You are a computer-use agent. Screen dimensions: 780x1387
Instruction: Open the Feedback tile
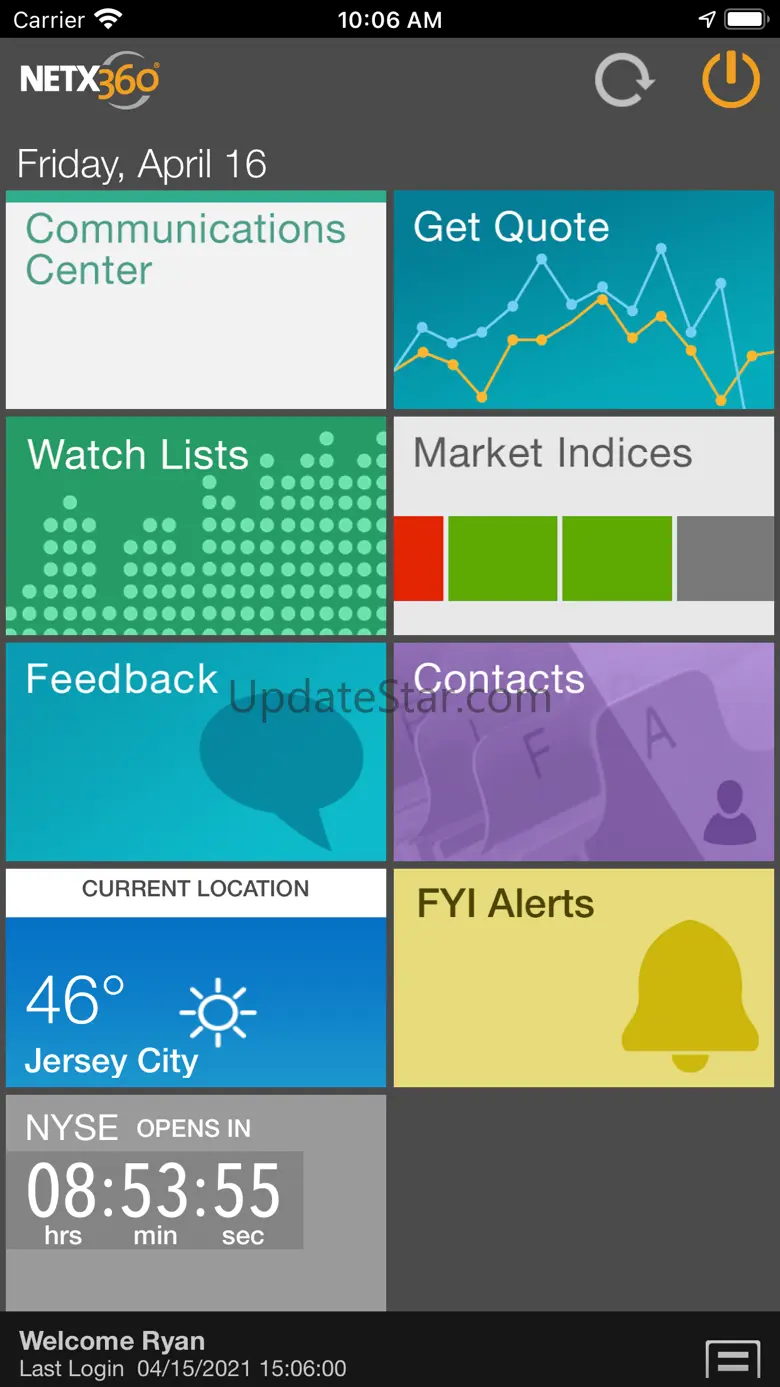coord(196,752)
